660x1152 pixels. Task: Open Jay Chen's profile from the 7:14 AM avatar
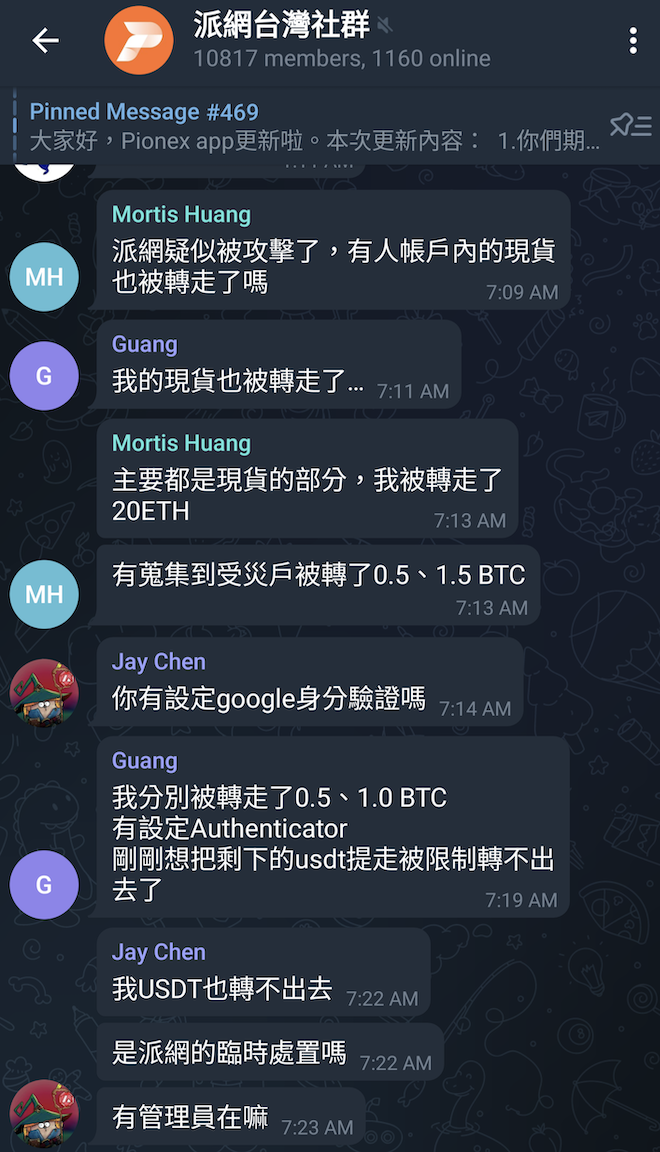coord(44,692)
